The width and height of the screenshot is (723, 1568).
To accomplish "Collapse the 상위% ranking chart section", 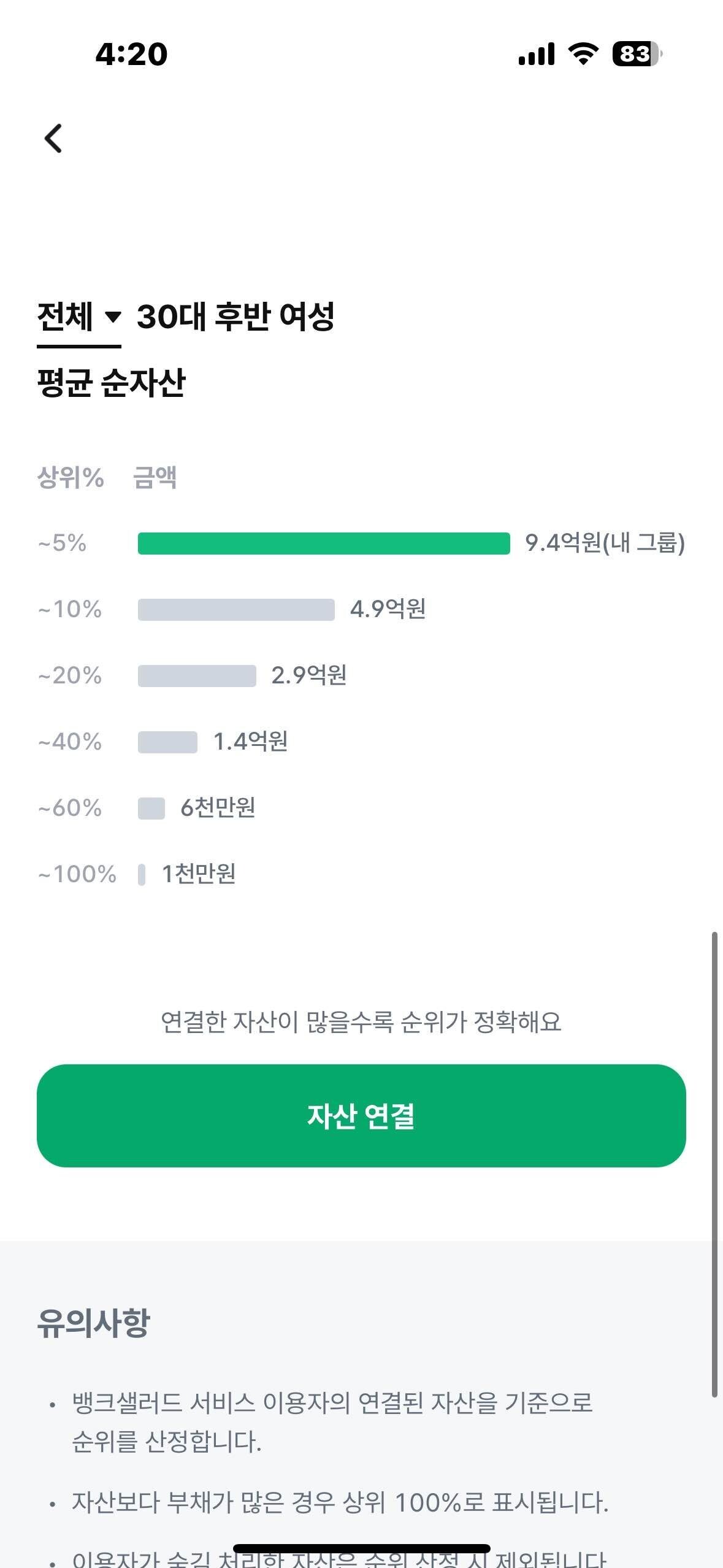I will coord(68,479).
